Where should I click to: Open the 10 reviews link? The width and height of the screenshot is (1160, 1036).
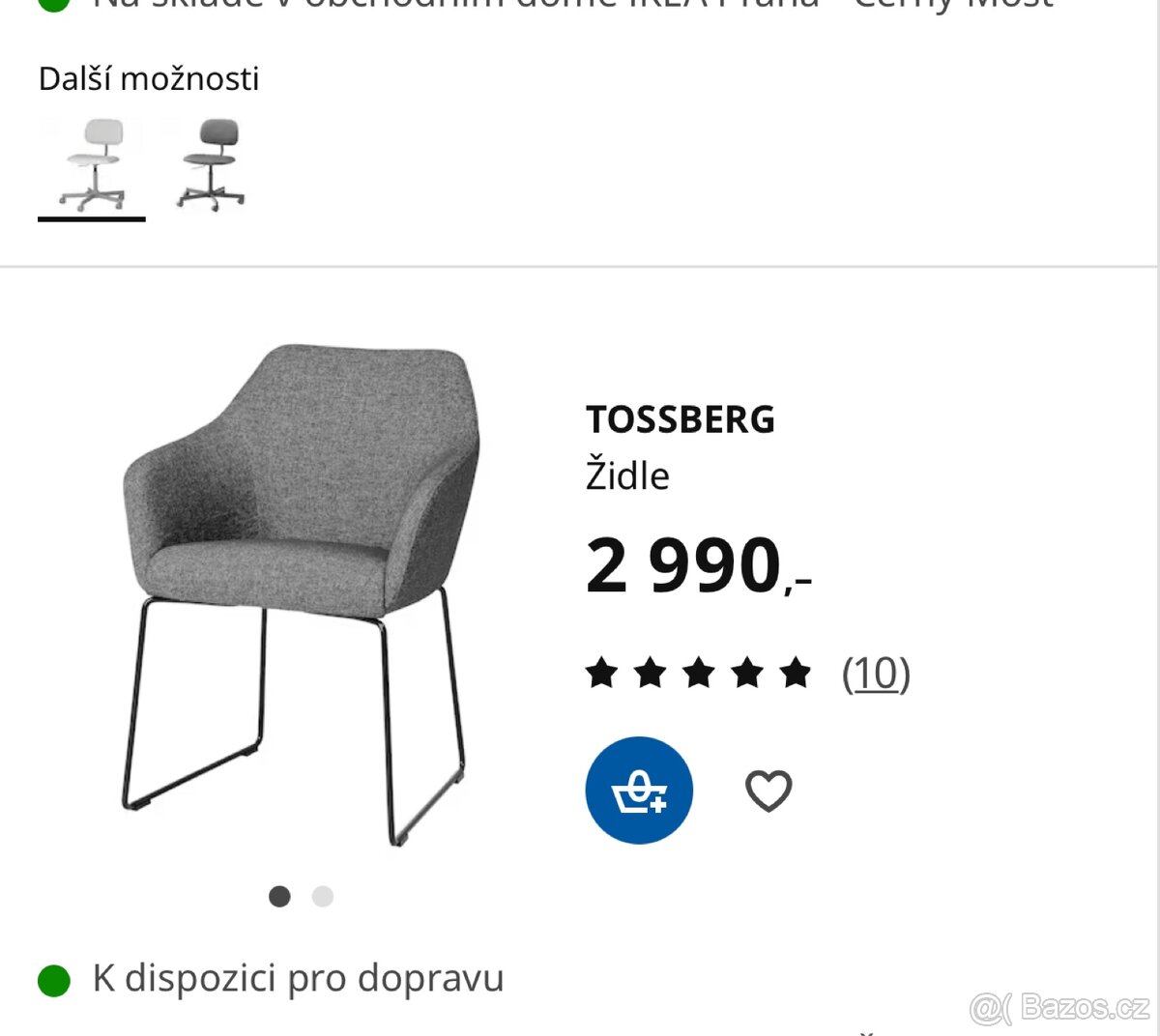tap(876, 673)
